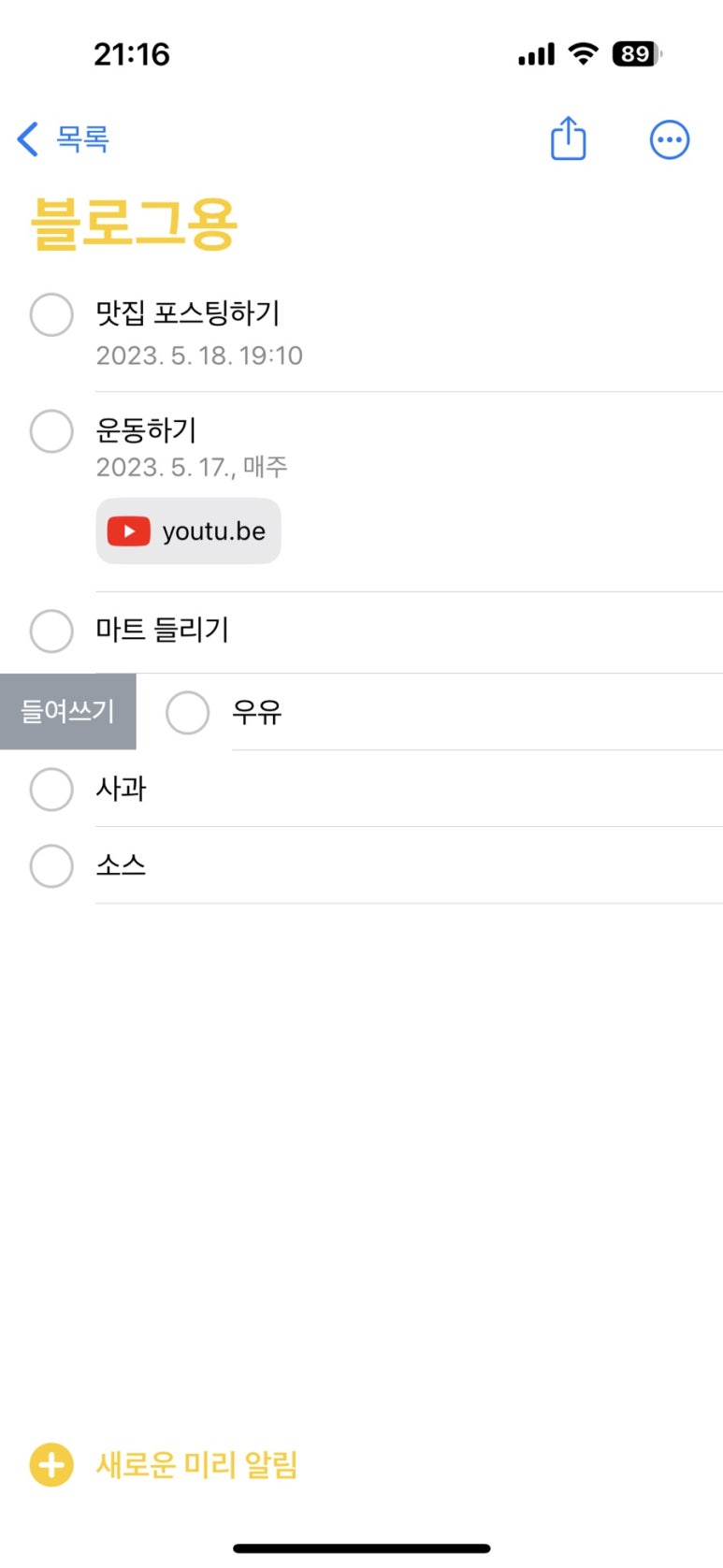Share the 블로그용 list

pos(568,138)
